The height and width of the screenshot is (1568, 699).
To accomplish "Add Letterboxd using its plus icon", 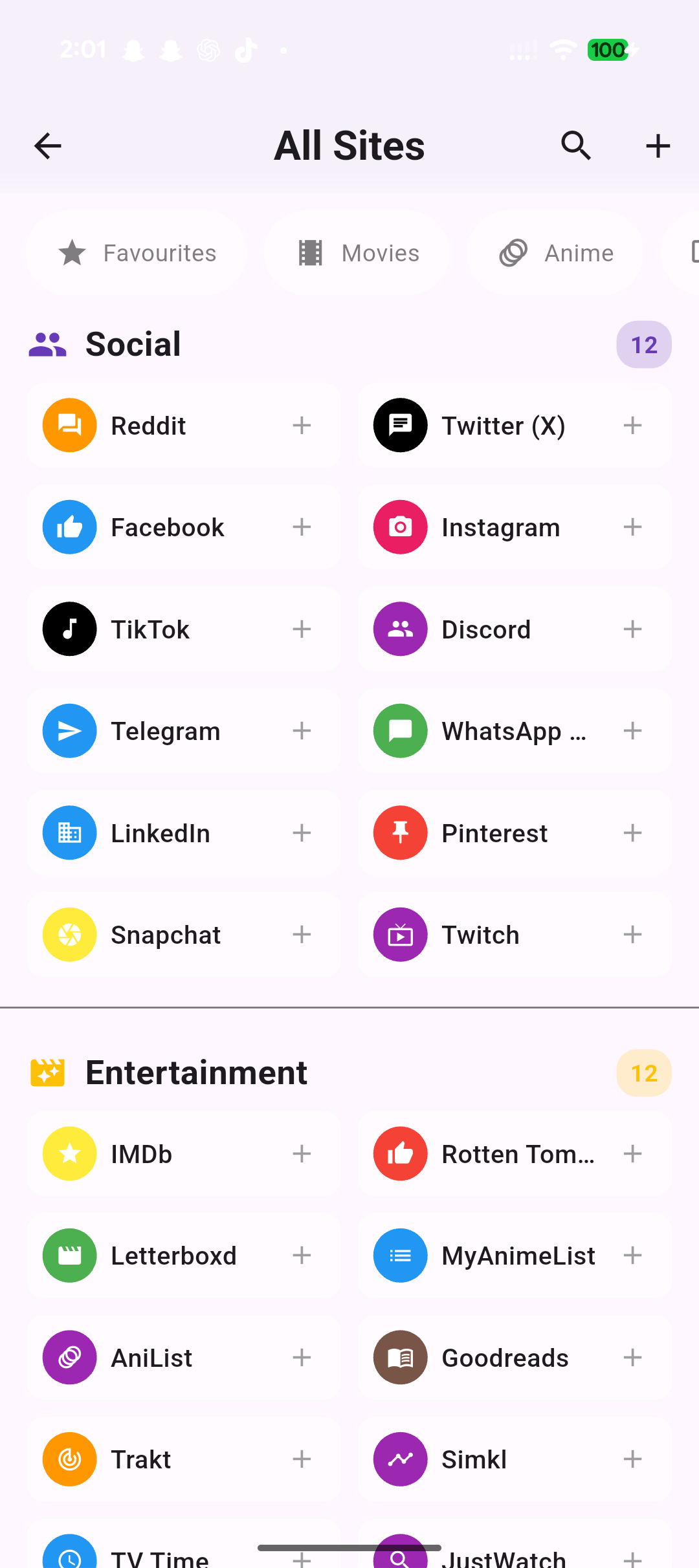I will click(x=302, y=1256).
